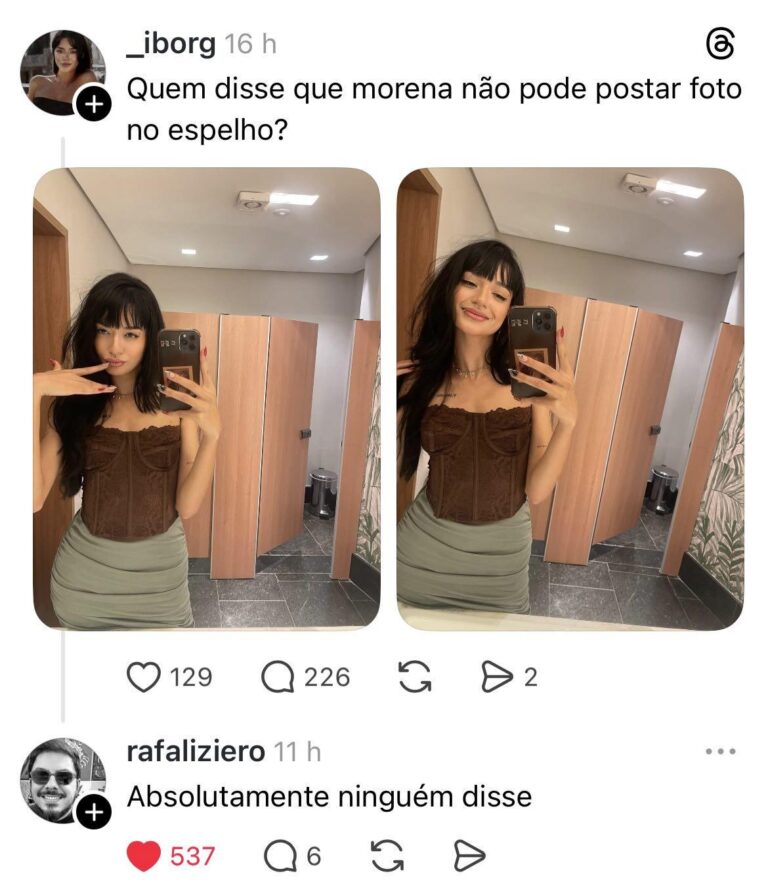Repost _iborg's mirror photo post
This screenshot has width=768, height=880.
point(414,677)
